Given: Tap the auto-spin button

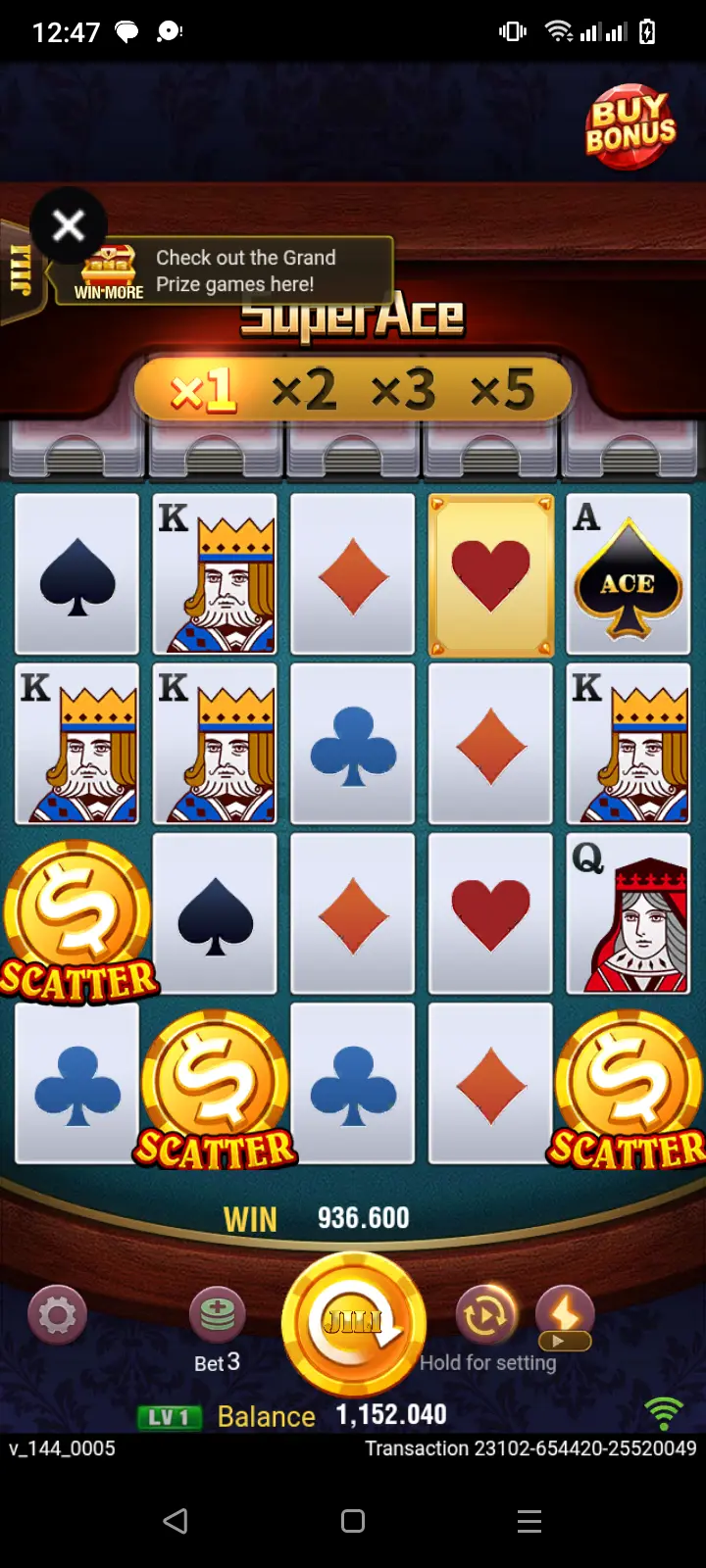Looking at the screenshot, I should click(x=486, y=1315).
